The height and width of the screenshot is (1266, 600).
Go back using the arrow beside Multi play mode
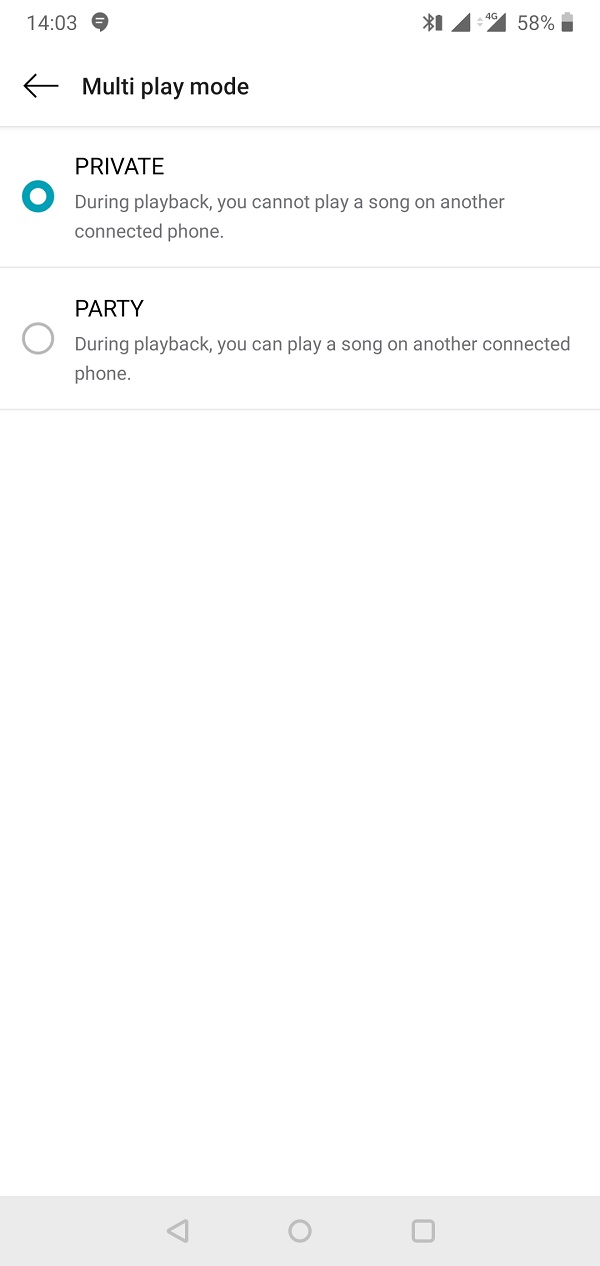(x=41, y=86)
